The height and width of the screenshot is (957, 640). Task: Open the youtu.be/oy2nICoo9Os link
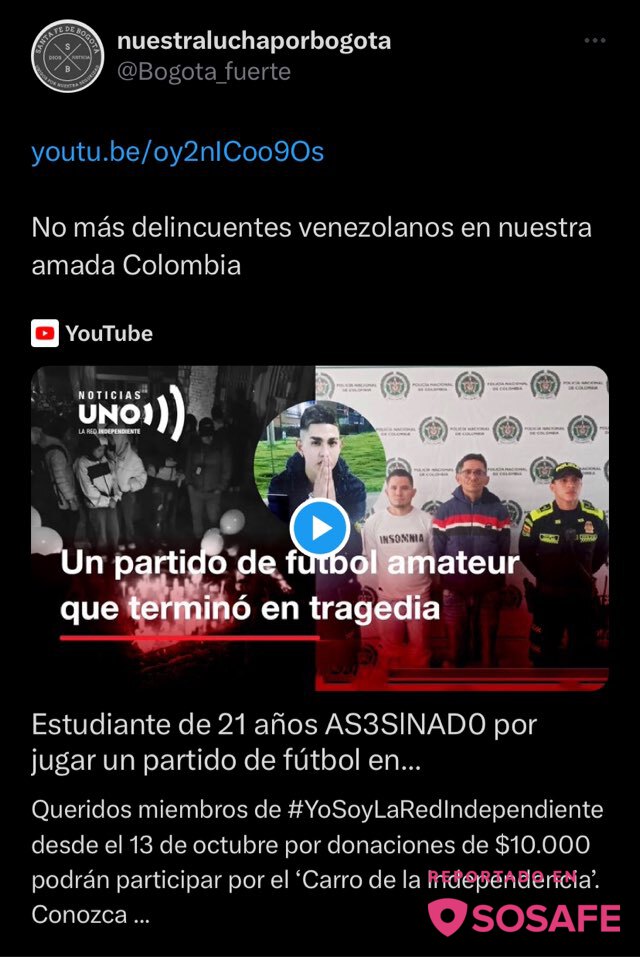point(178,151)
